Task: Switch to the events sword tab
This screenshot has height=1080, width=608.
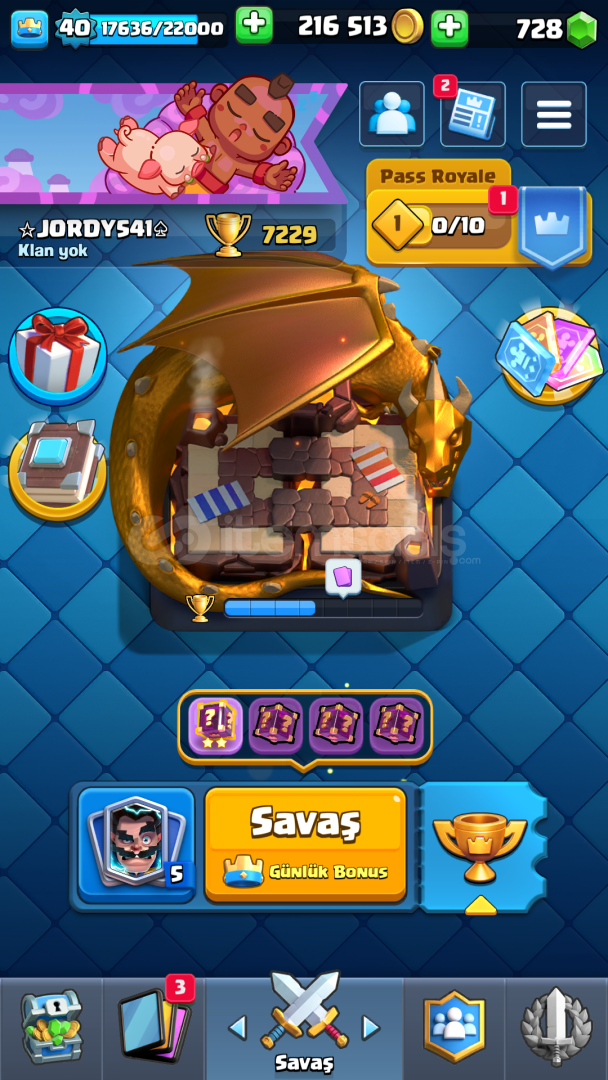Action: [x=556, y=1026]
